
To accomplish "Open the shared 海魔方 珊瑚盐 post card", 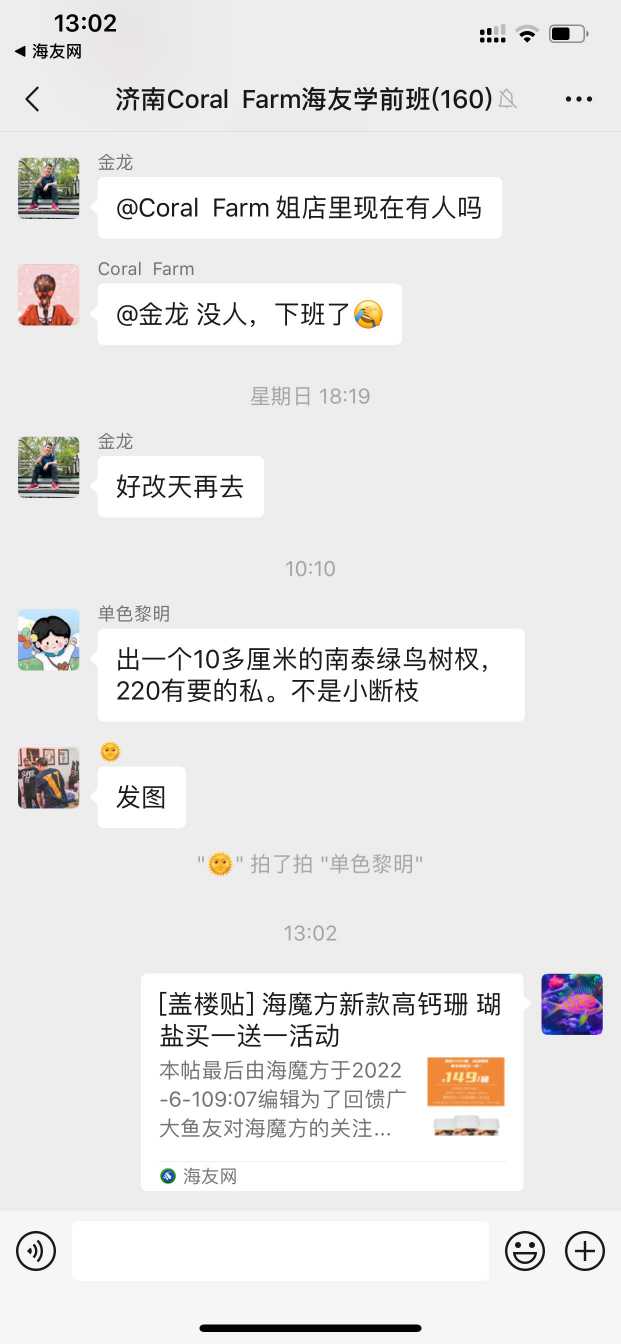I will coord(331,1081).
